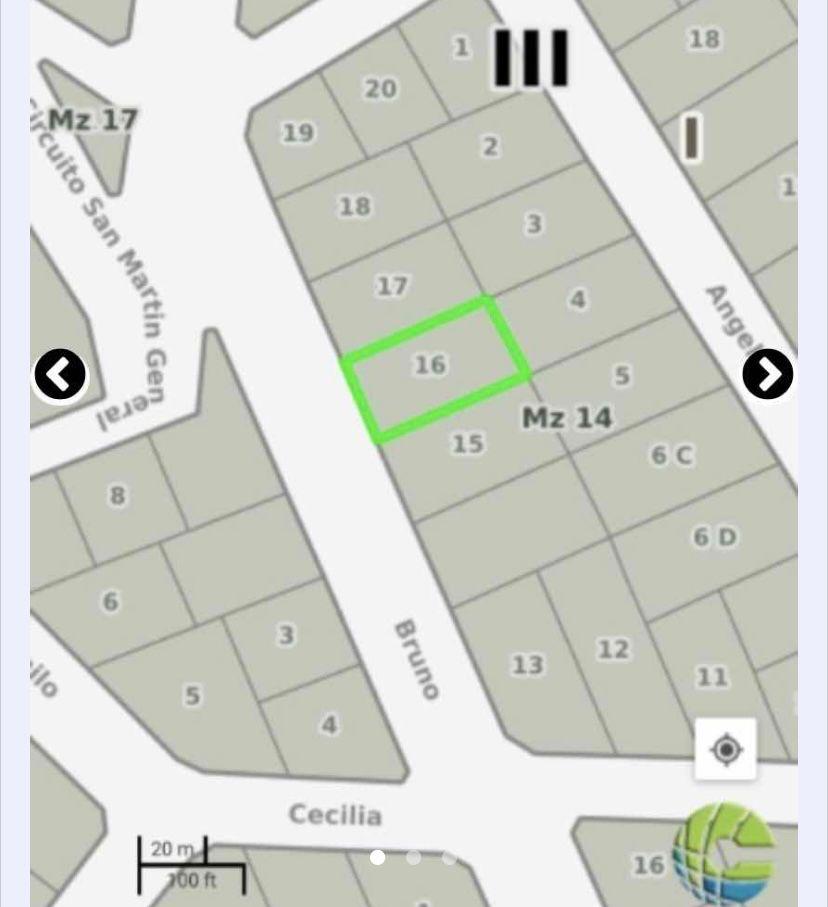Select the first filled carousel dot
The width and height of the screenshot is (828, 907).
(x=378, y=857)
